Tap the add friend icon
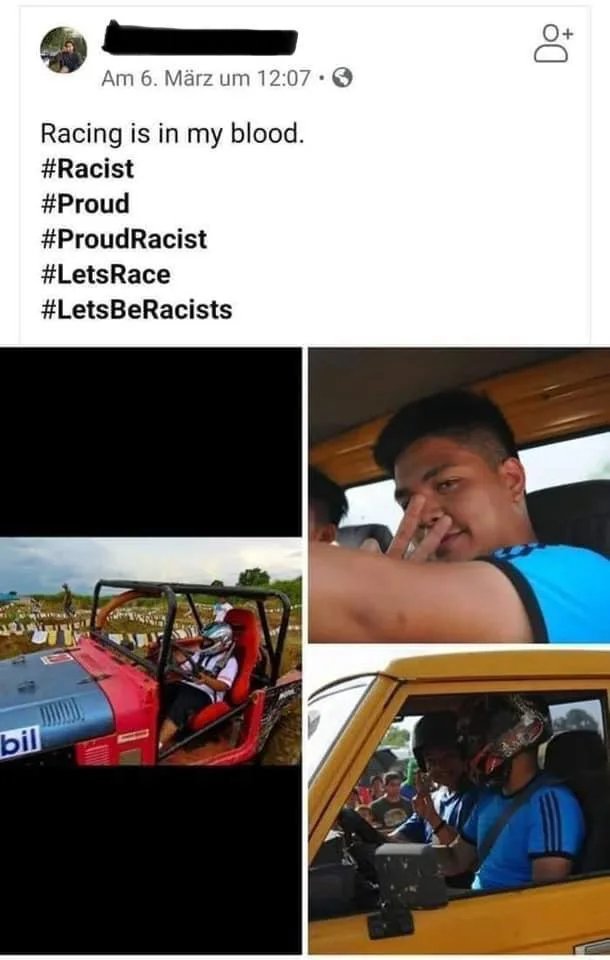 (x=553, y=45)
